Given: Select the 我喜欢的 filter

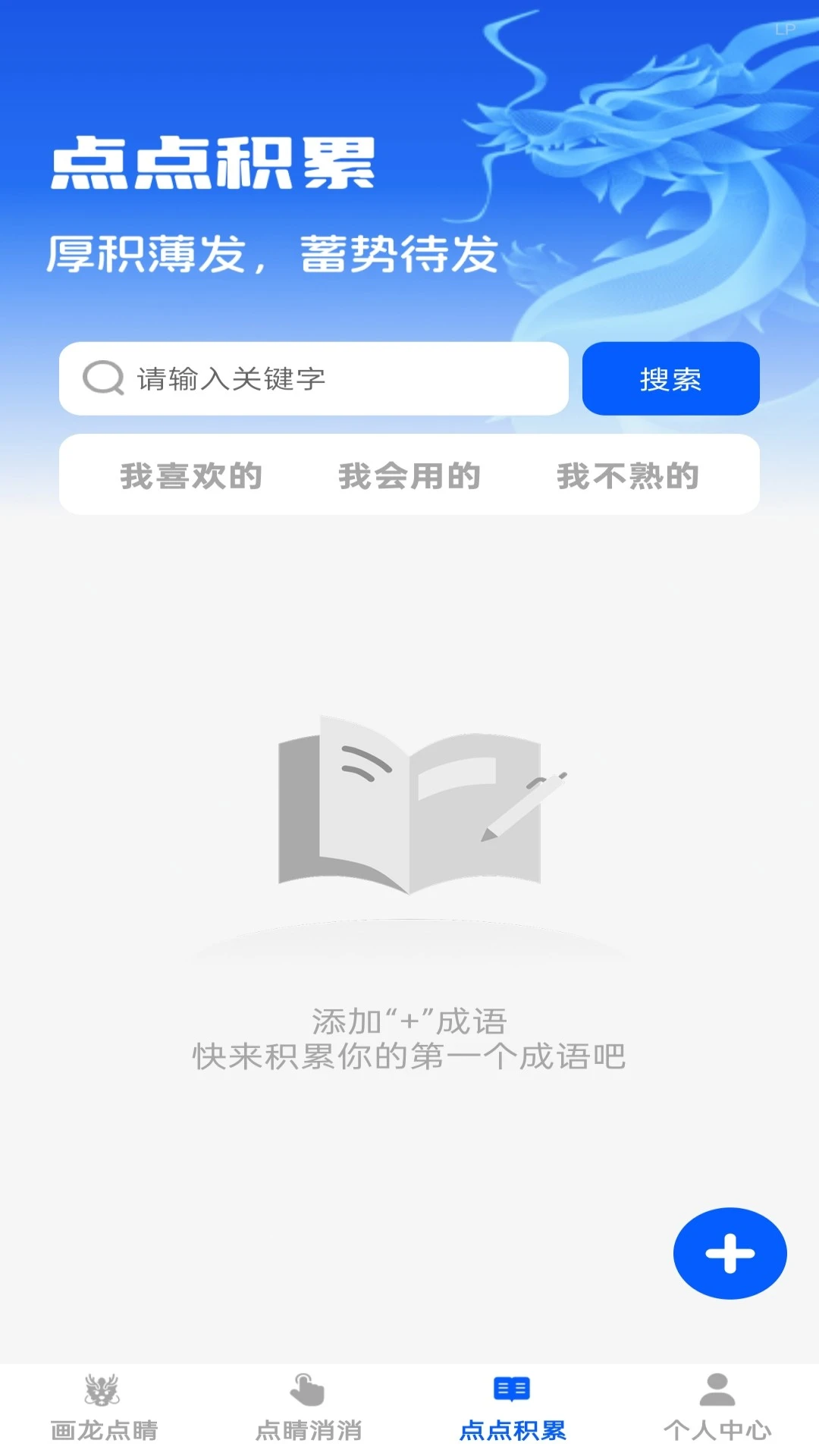Looking at the screenshot, I should pos(190,477).
